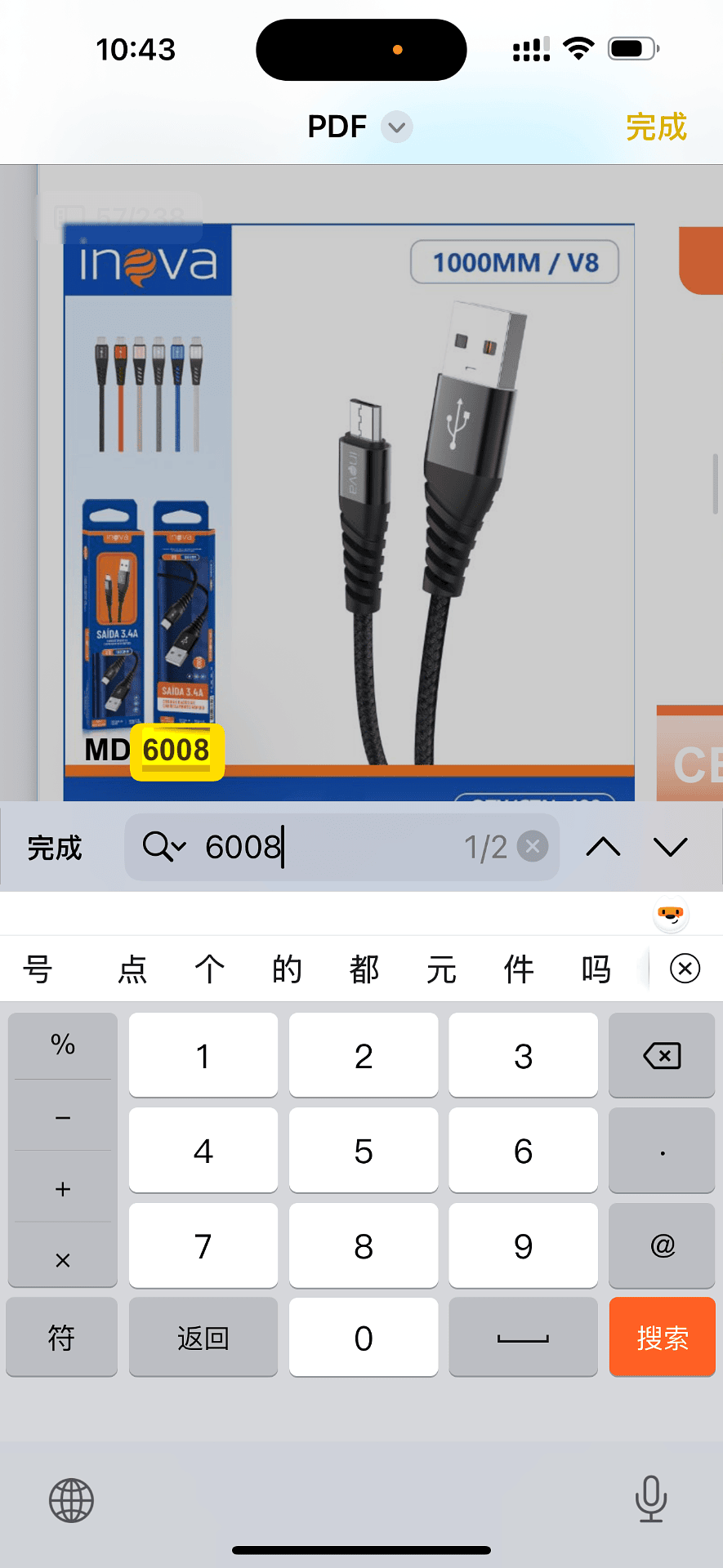Tap 完成 beside the find bar
The height and width of the screenshot is (1568, 723).
point(55,848)
